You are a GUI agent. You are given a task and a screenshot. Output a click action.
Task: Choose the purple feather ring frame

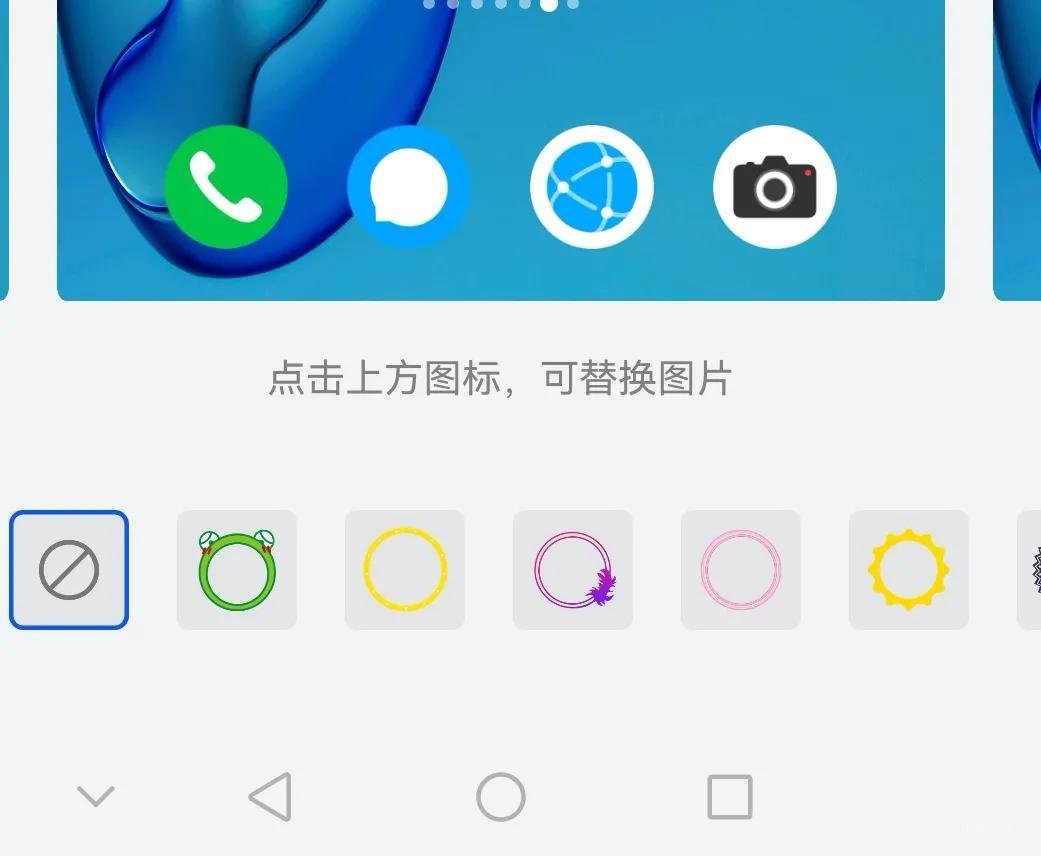573,570
